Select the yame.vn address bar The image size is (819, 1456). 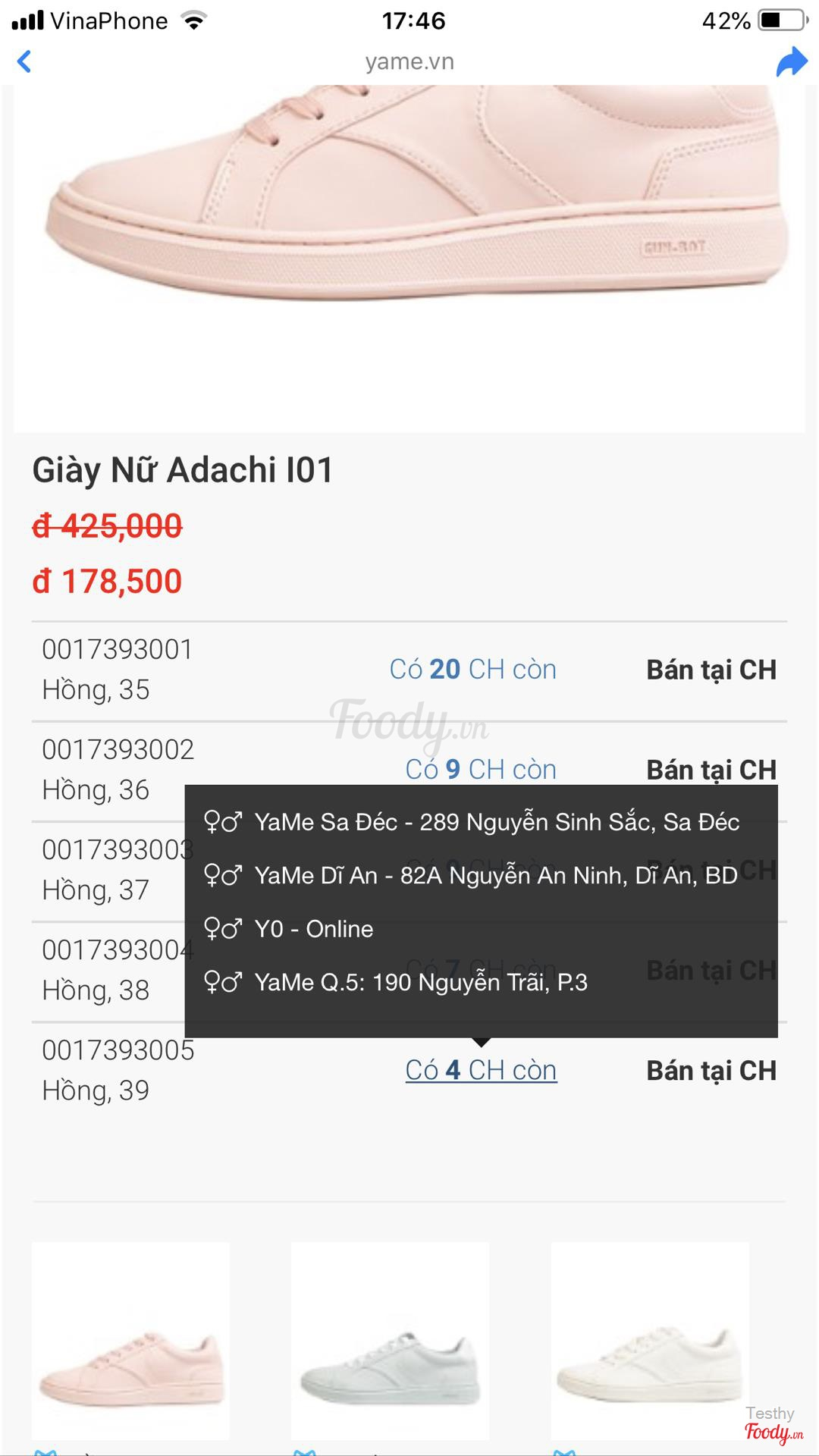[409, 61]
